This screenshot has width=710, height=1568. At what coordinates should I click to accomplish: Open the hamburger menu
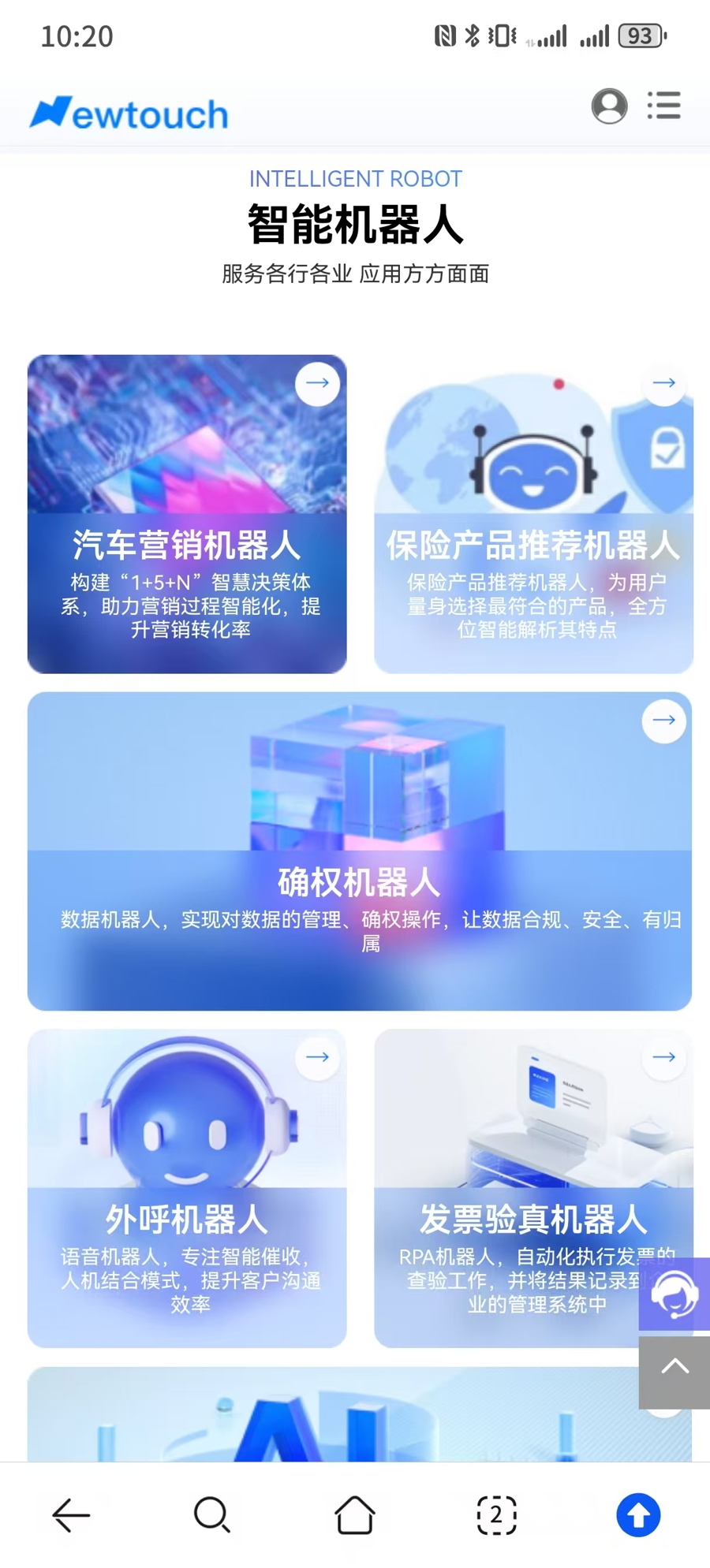663,106
